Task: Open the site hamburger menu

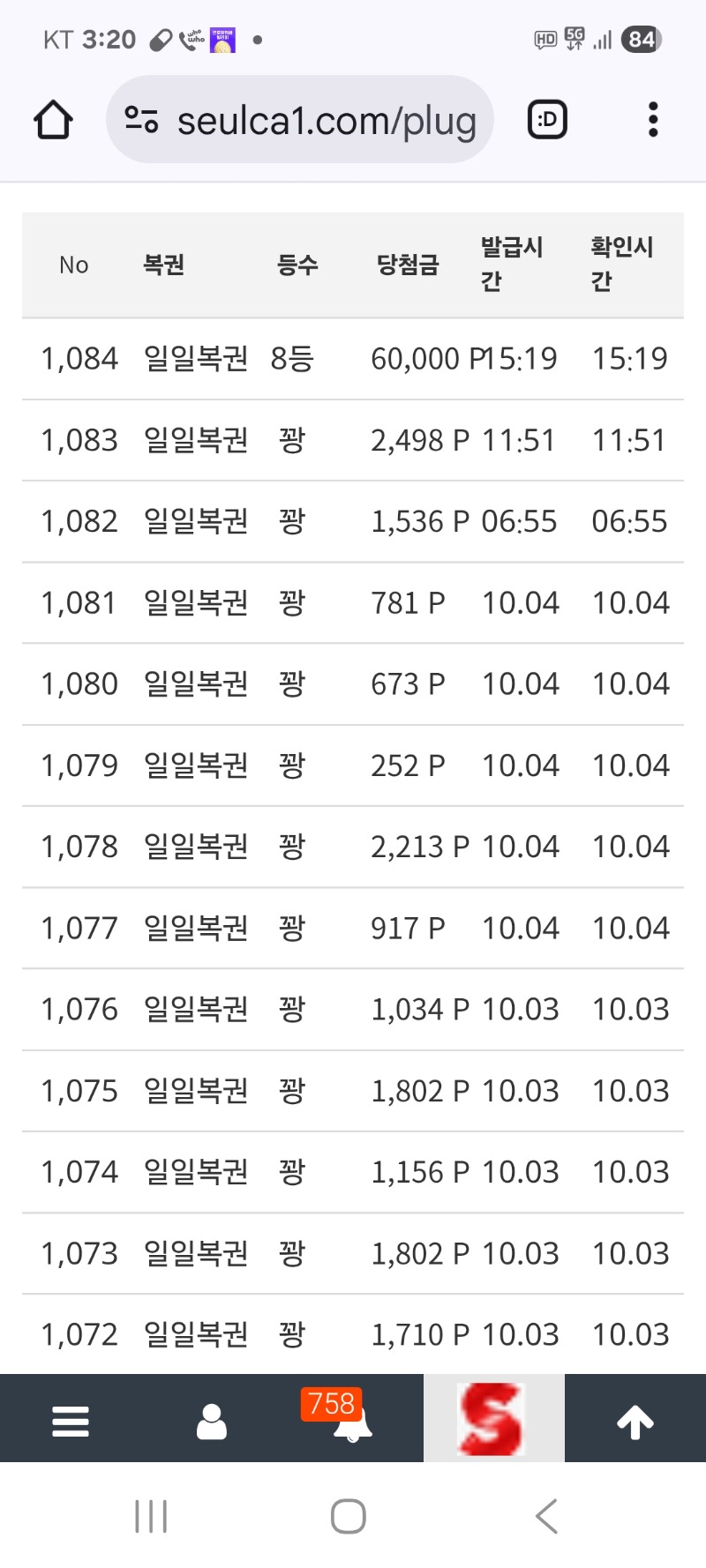Action: coord(71,1421)
